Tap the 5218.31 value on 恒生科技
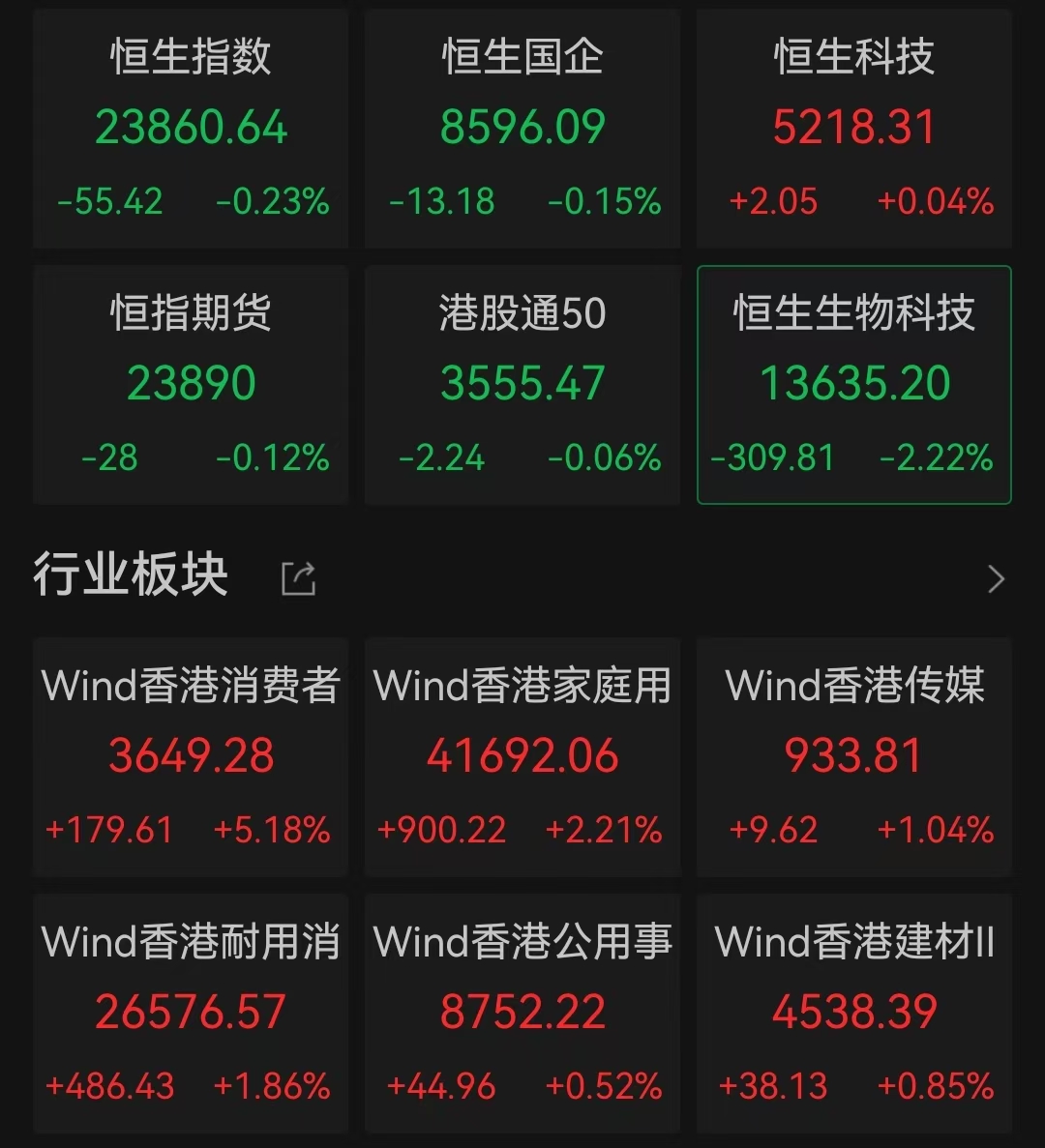 click(853, 127)
